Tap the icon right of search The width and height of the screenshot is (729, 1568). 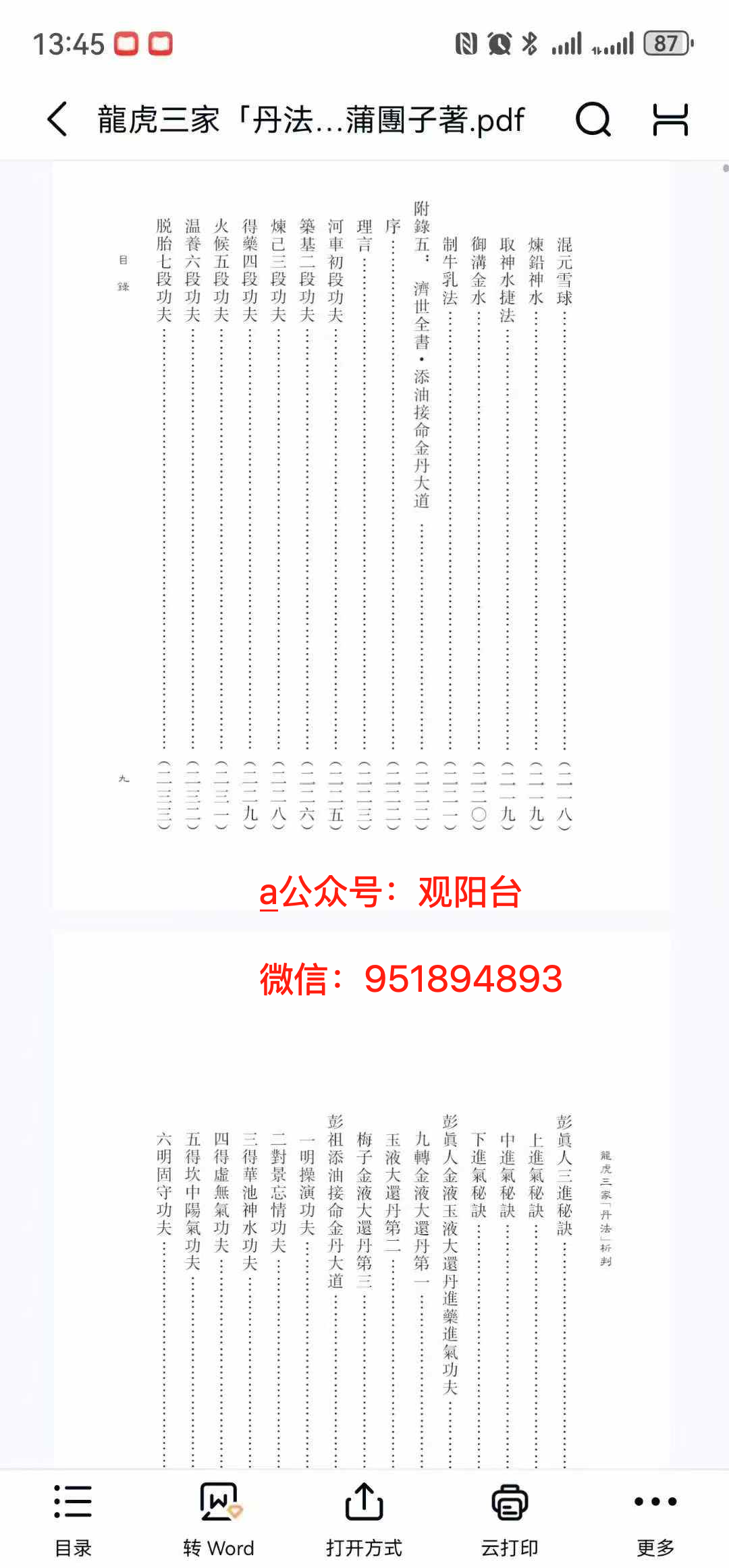pyautogui.click(x=670, y=119)
